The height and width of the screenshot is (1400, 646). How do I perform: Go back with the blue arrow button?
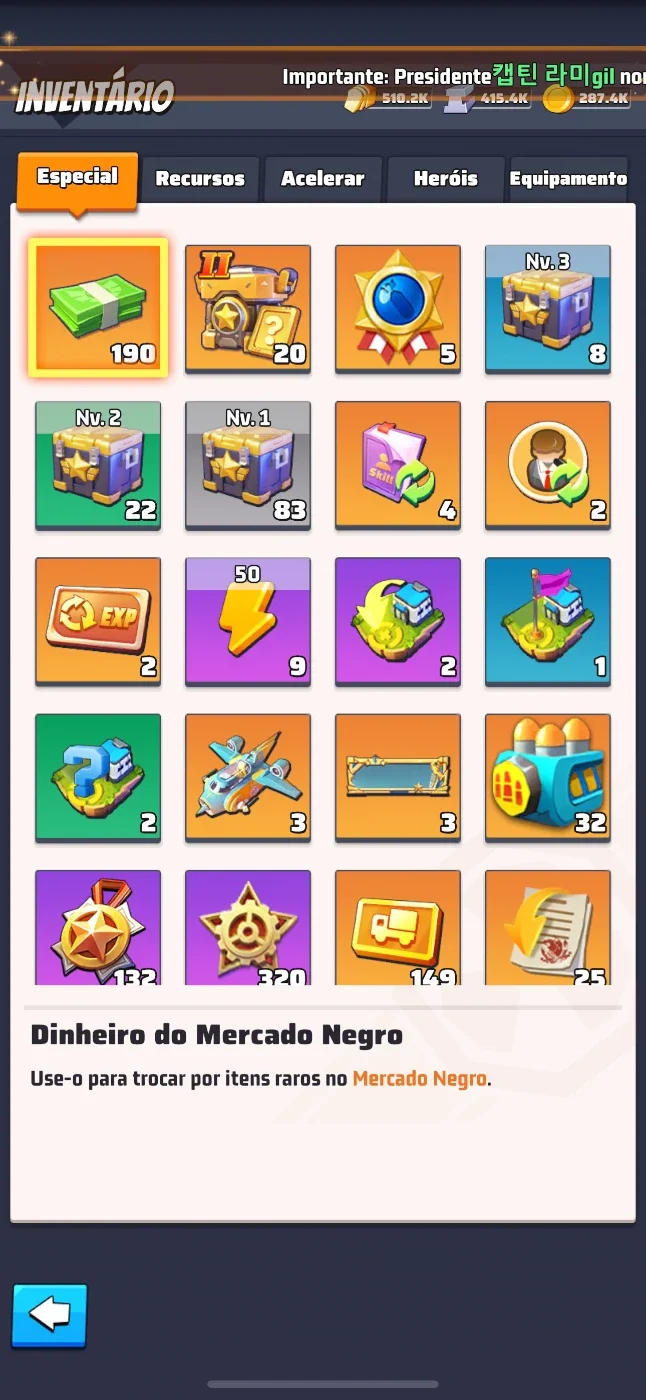coord(50,1316)
